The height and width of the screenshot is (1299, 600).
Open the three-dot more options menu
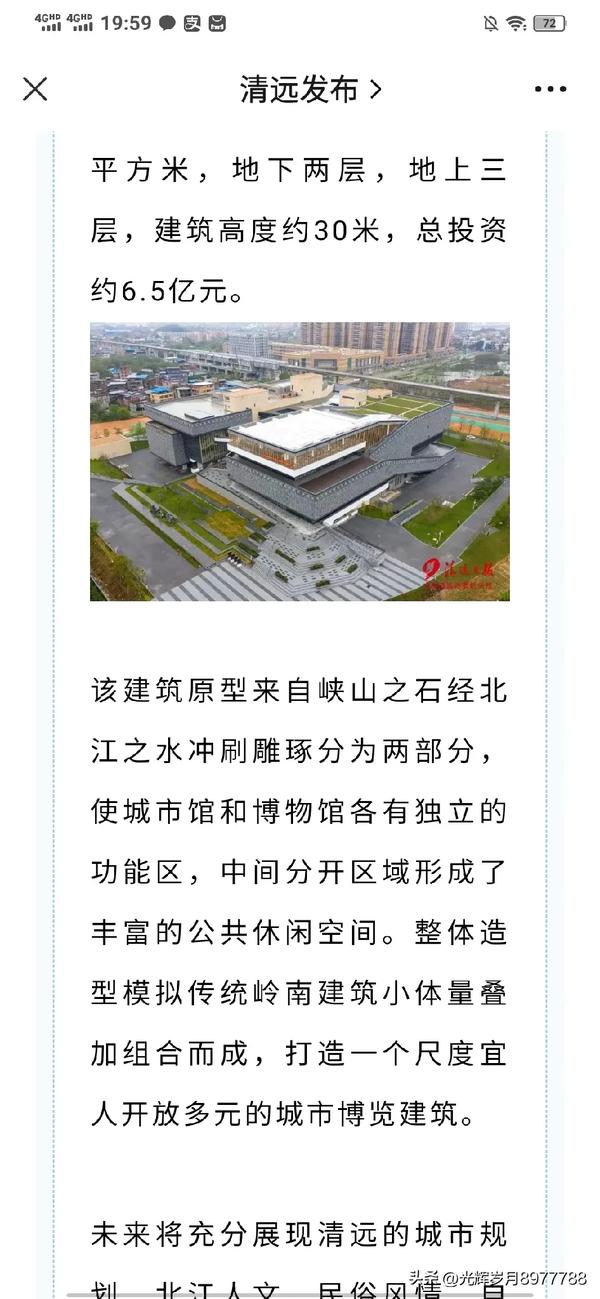(x=550, y=89)
